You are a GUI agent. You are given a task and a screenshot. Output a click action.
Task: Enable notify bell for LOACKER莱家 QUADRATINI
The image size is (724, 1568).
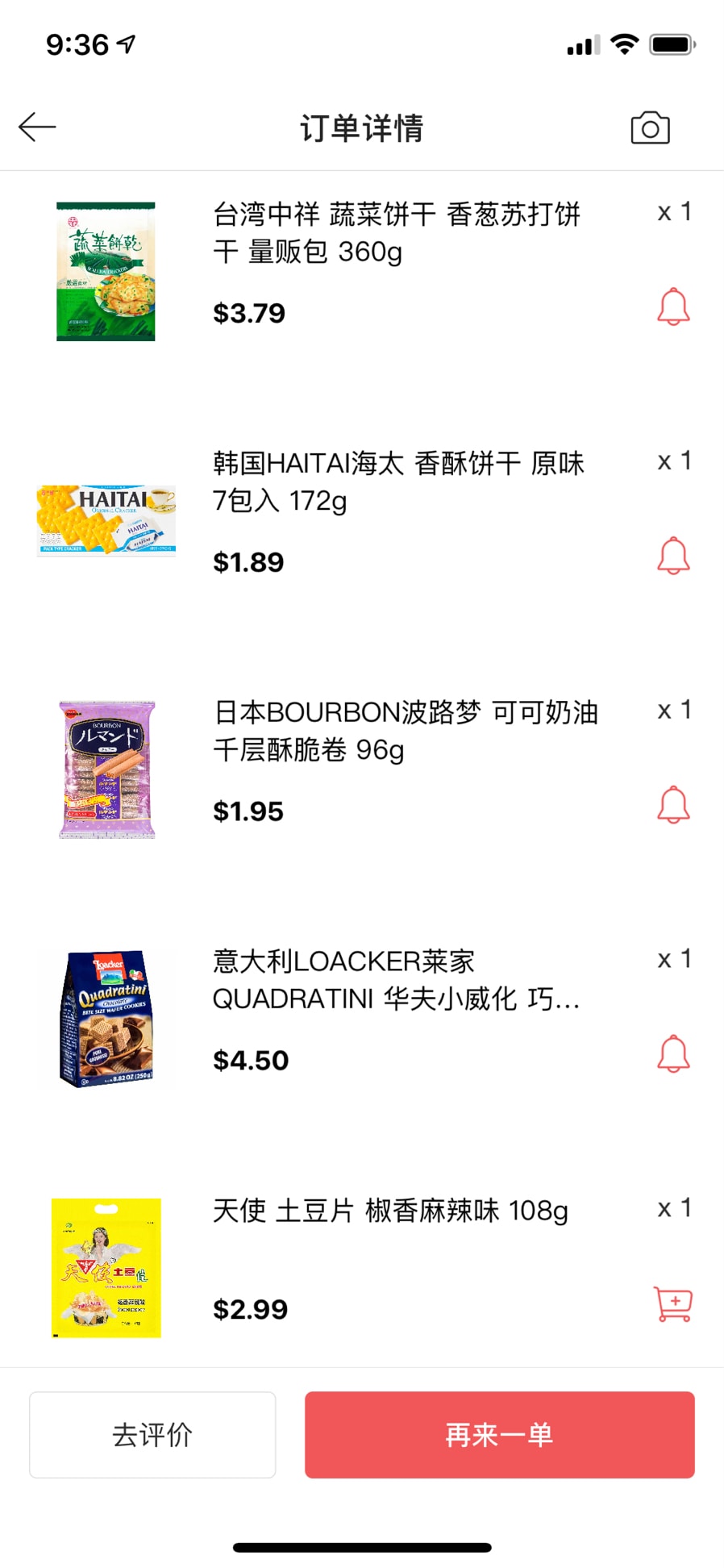pyautogui.click(x=673, y=1054)
